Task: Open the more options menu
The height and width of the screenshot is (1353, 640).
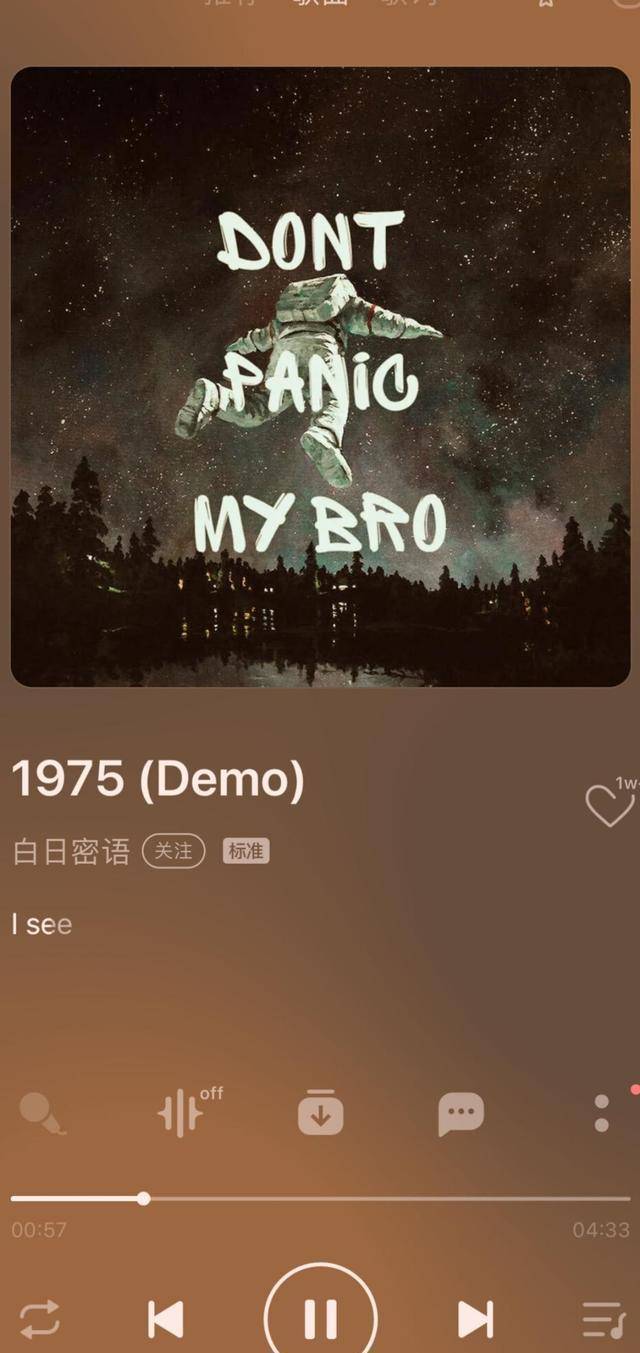Action: pyautogui.click(x=601, y=1113)
